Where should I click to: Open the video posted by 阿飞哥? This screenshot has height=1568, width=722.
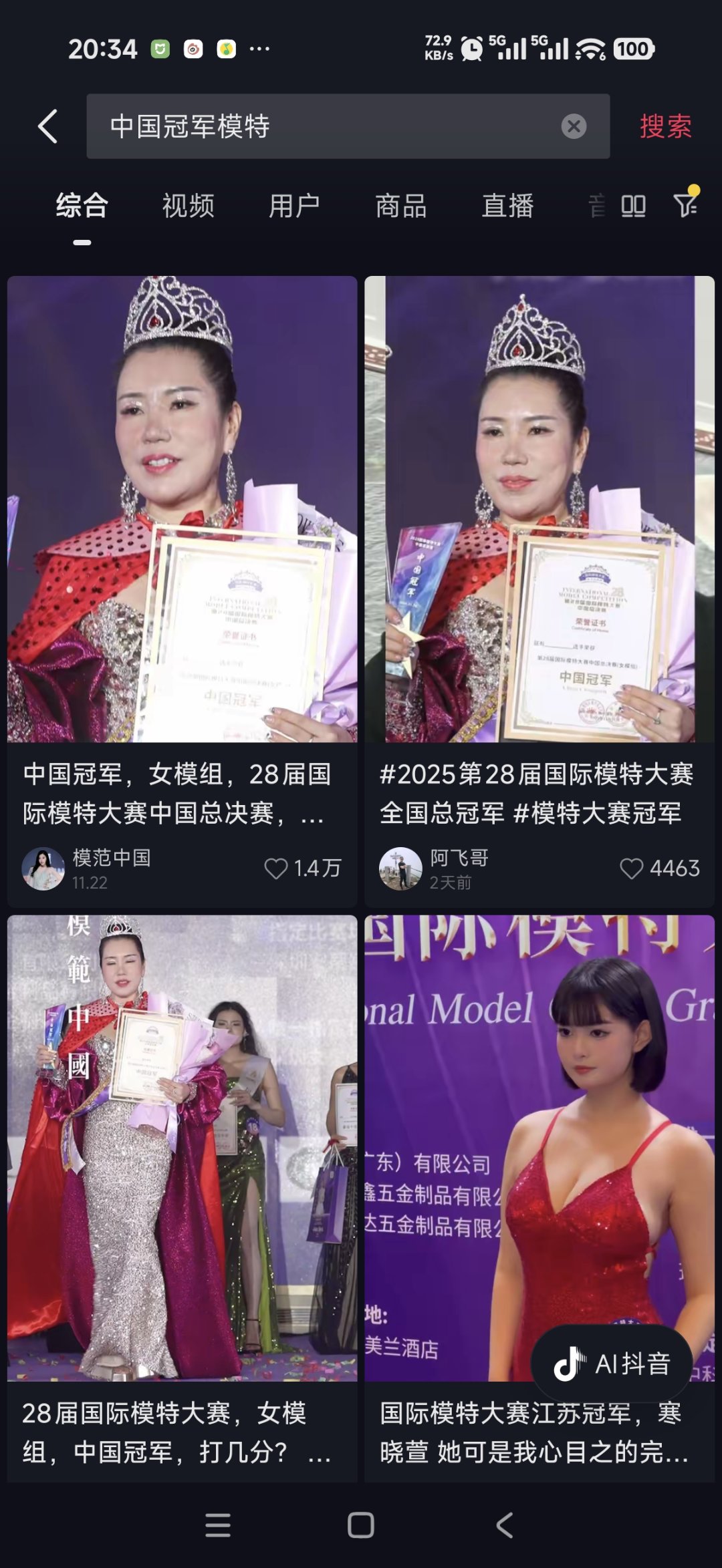(x=539, y=509)
